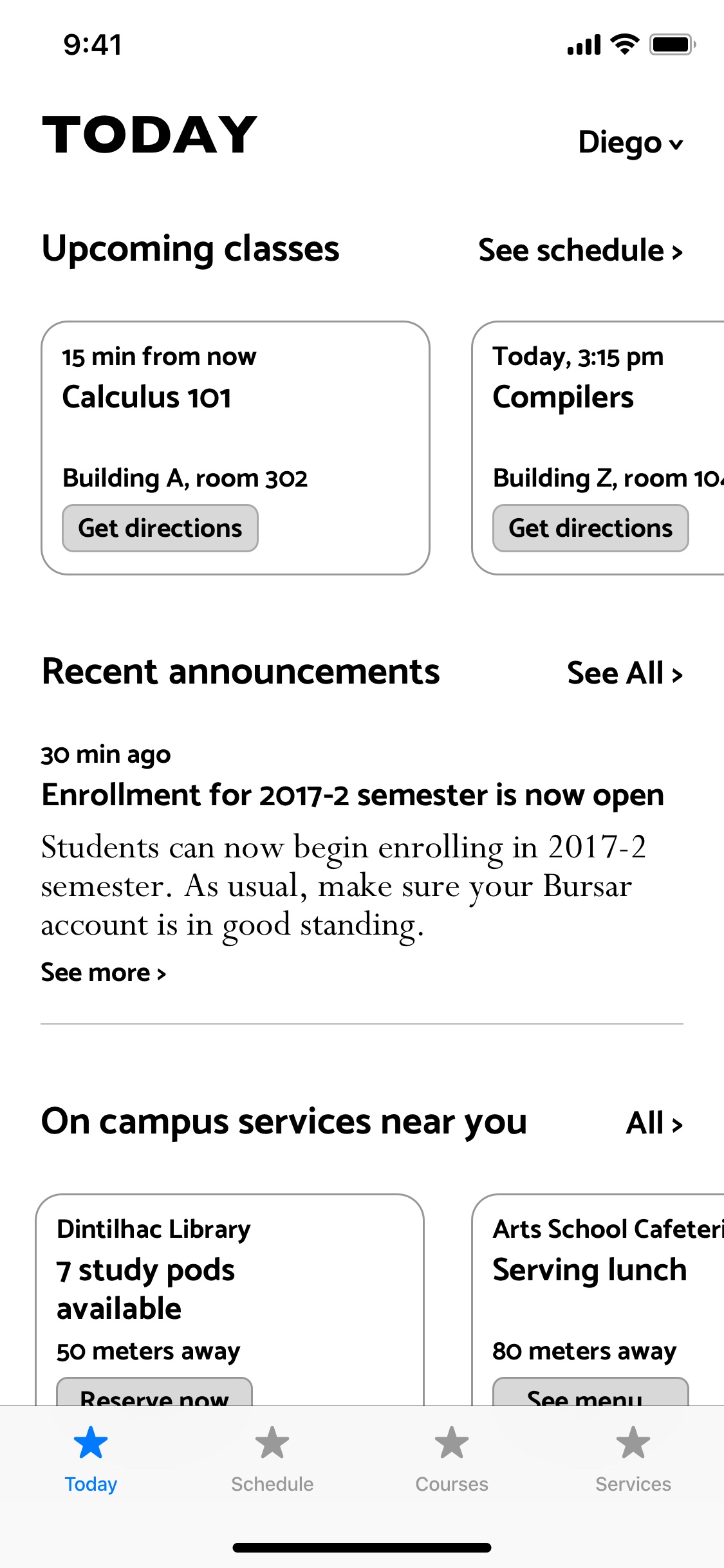Viewport: 724px width, 1568px height.
Task: Tap See more on enrollment announcement
Action: pos(103,973)
